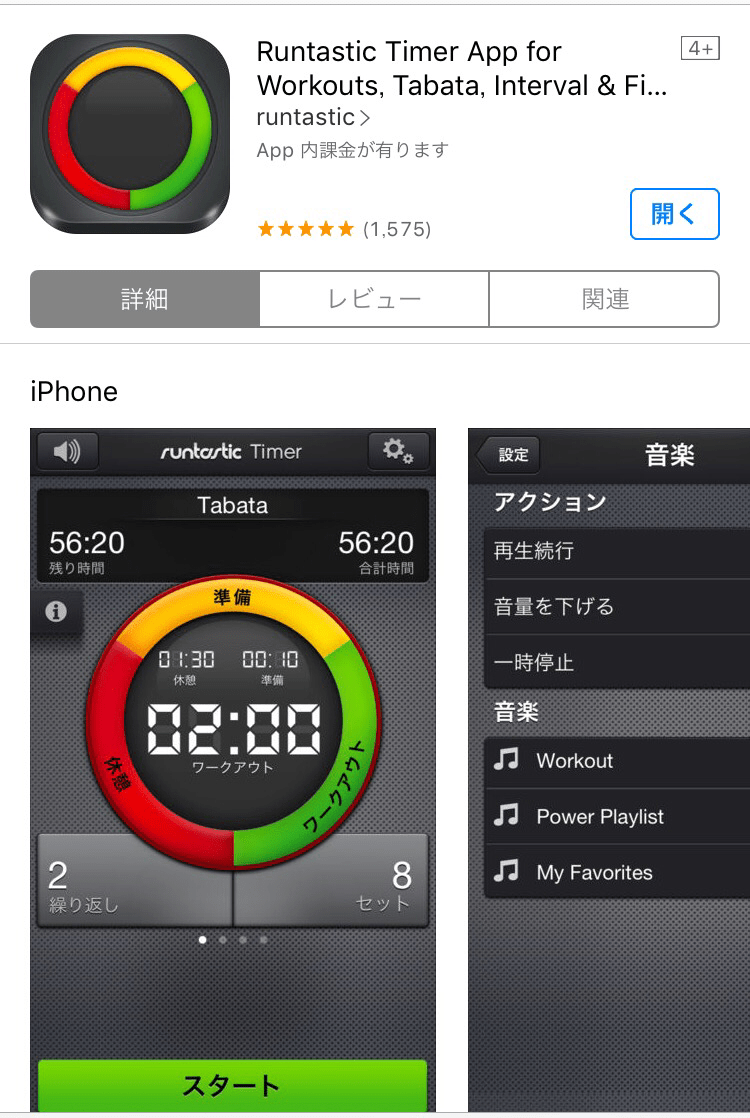
Task: Switch to the レビュー tab
Action: [x=374, y=299]
